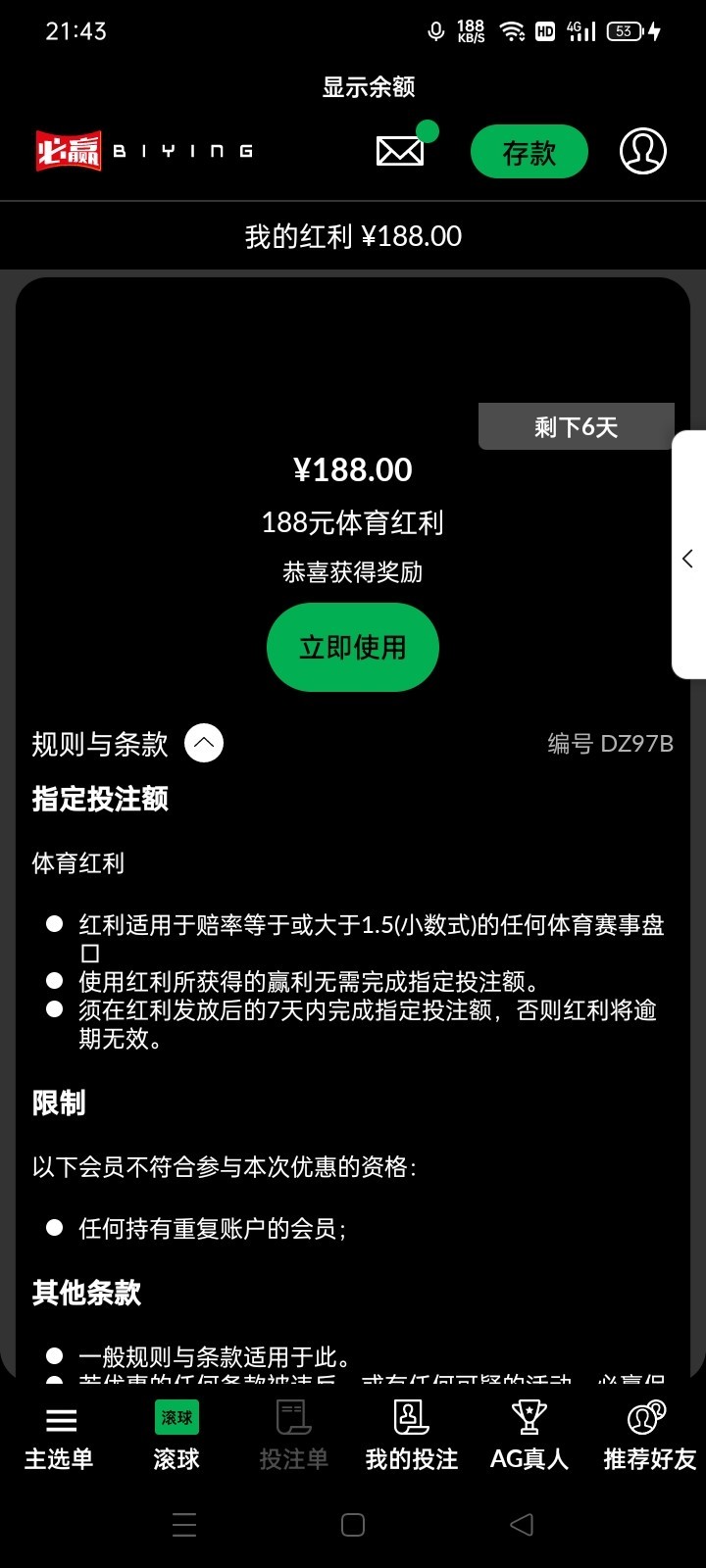This screenshot has height=1568, width=706.
Task: Open 推荐好友 refer a friend
Action: coord(648,1435)
